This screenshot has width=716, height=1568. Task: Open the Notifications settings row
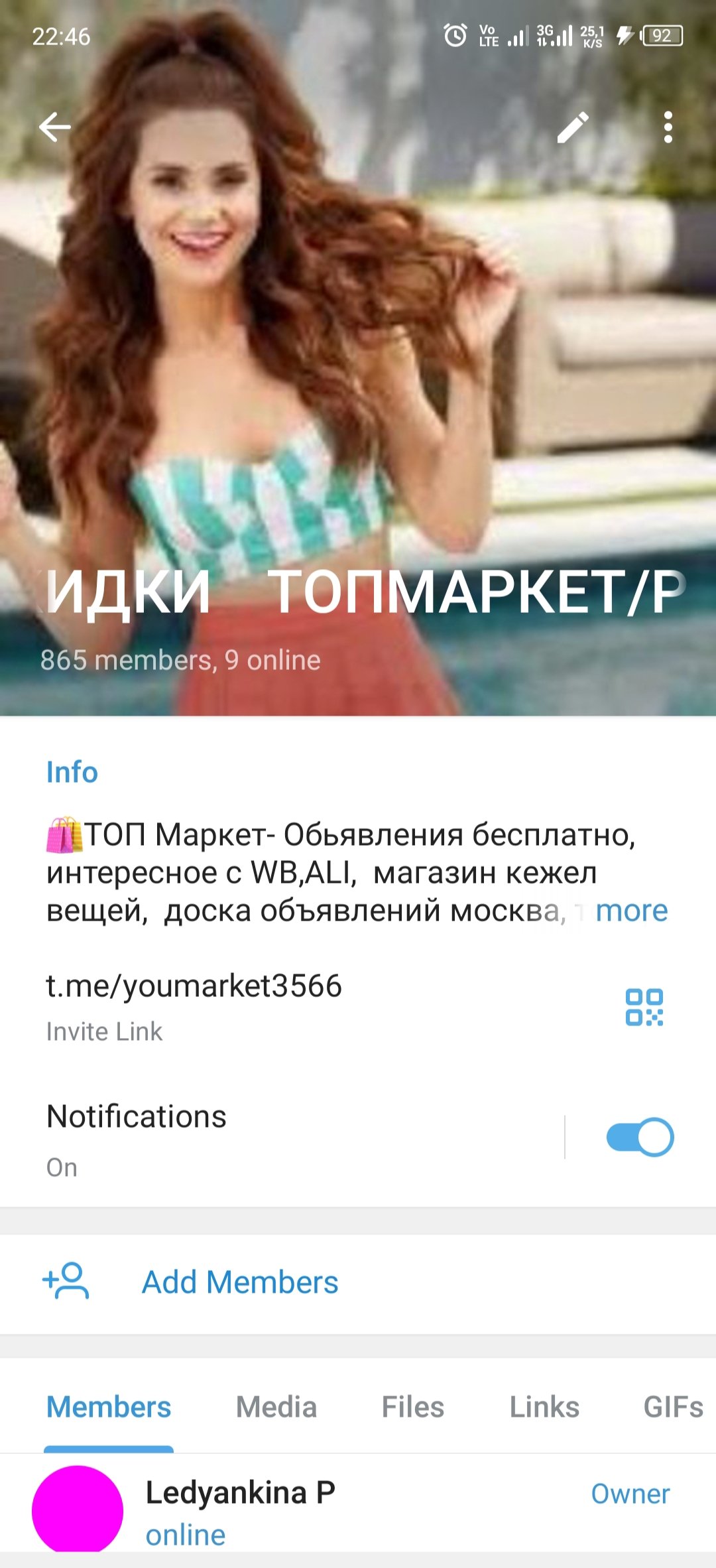pos(265,1137)
